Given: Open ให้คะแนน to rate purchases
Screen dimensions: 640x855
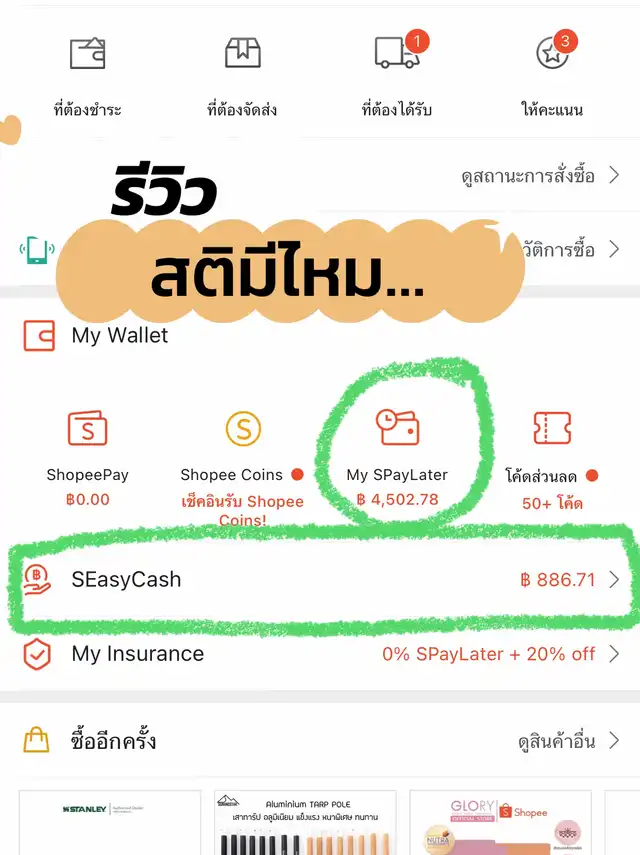Looking at the screenshot, I should pyautogui.click(x=552, y=73).
